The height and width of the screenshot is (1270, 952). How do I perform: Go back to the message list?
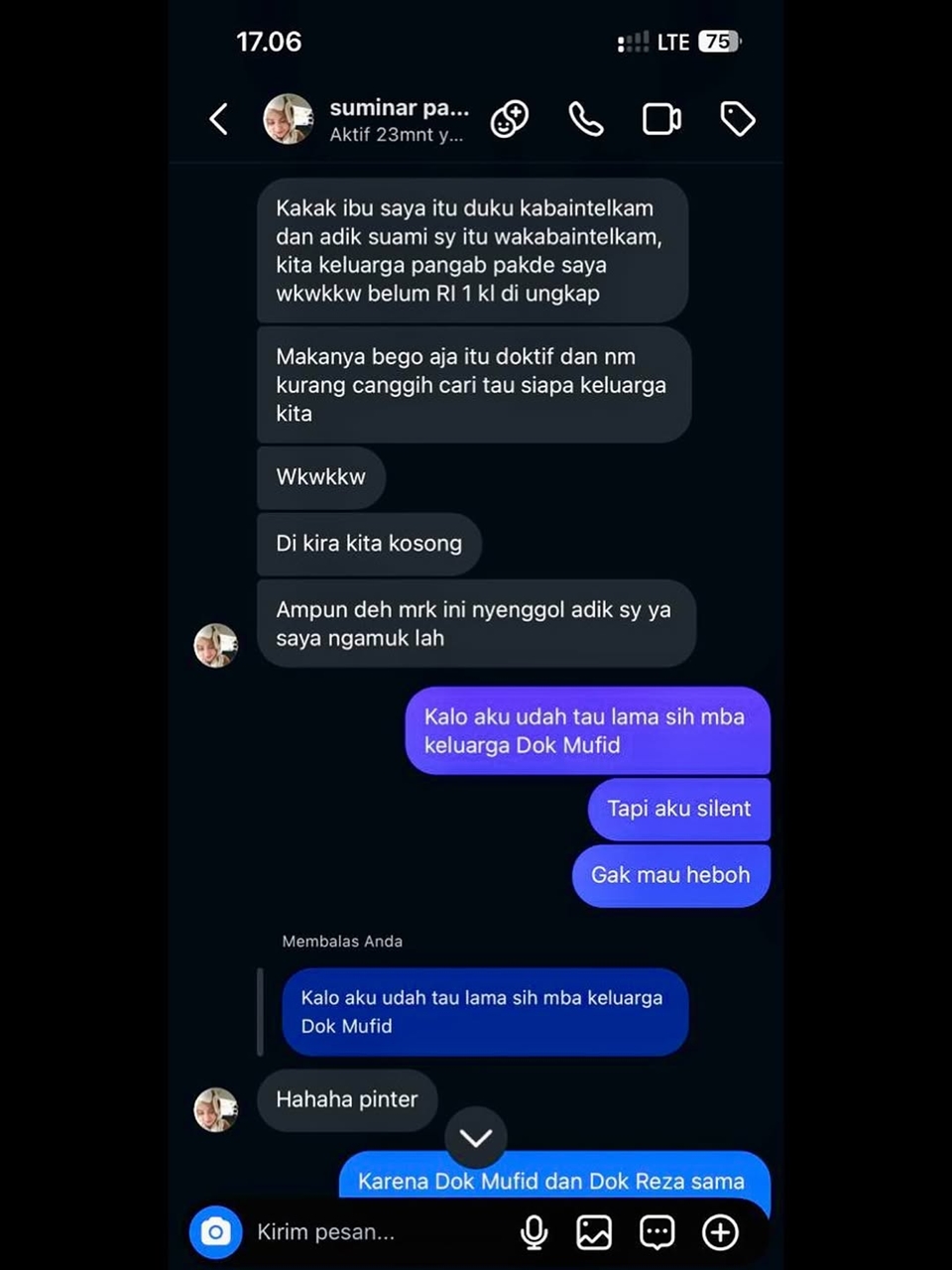pos(219,119)
